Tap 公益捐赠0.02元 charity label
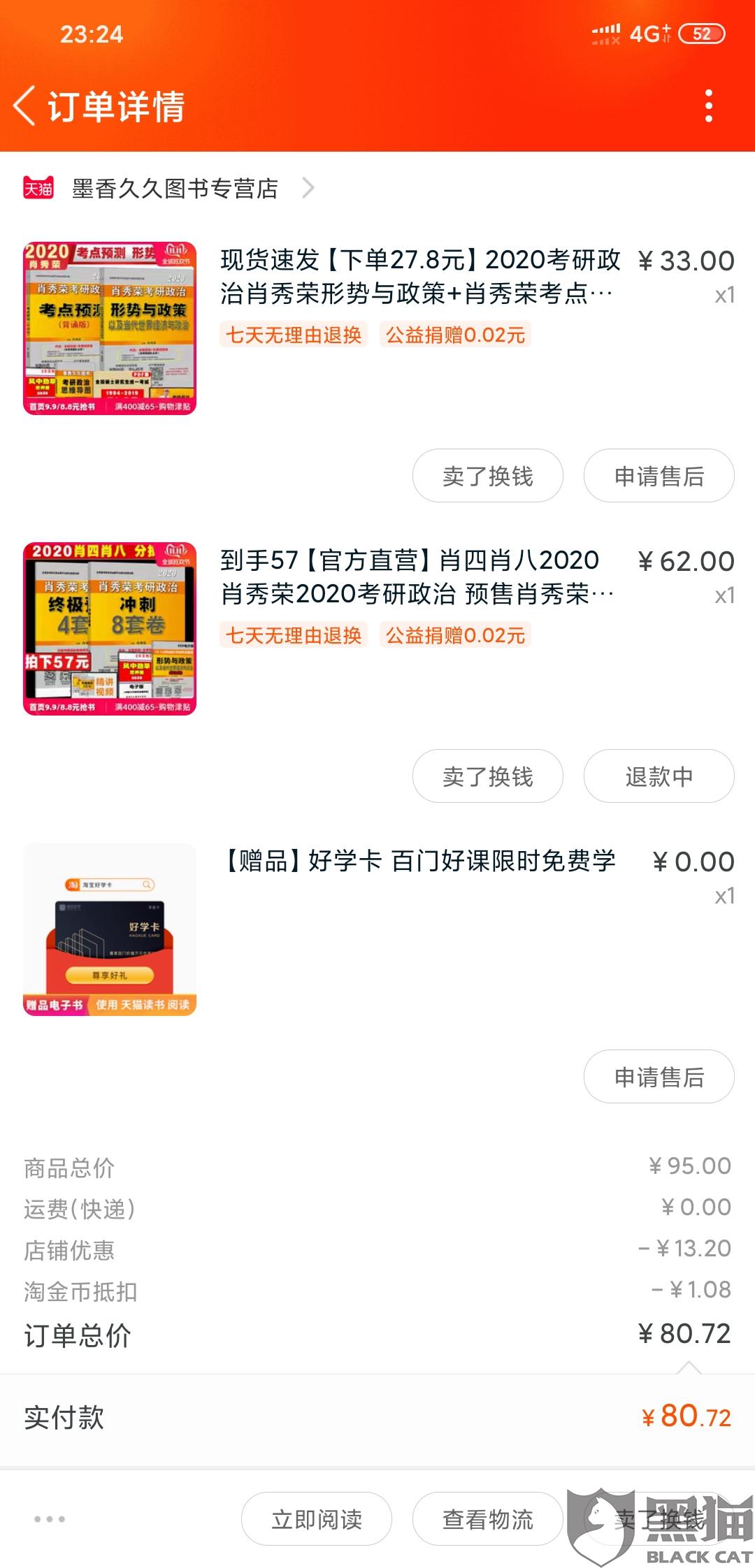This screenshot has height=1568, width=755. tap(455, 335)
